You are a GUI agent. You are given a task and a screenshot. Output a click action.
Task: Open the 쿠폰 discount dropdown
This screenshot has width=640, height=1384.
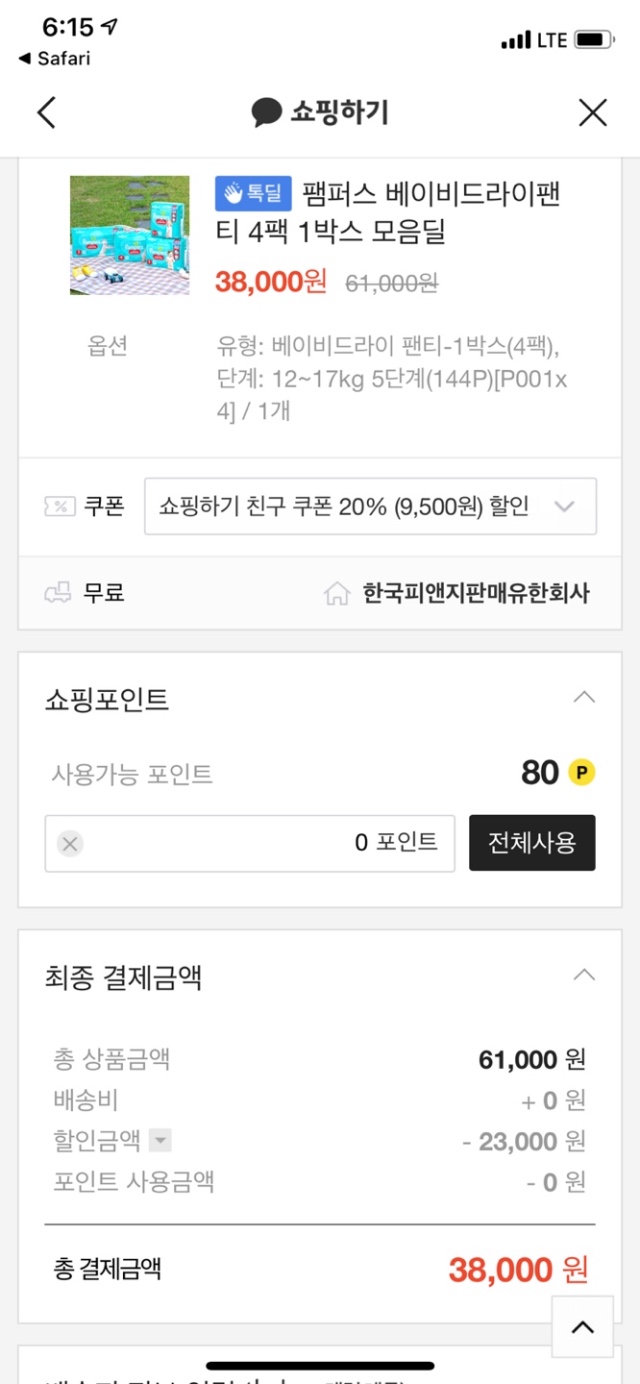370,506
